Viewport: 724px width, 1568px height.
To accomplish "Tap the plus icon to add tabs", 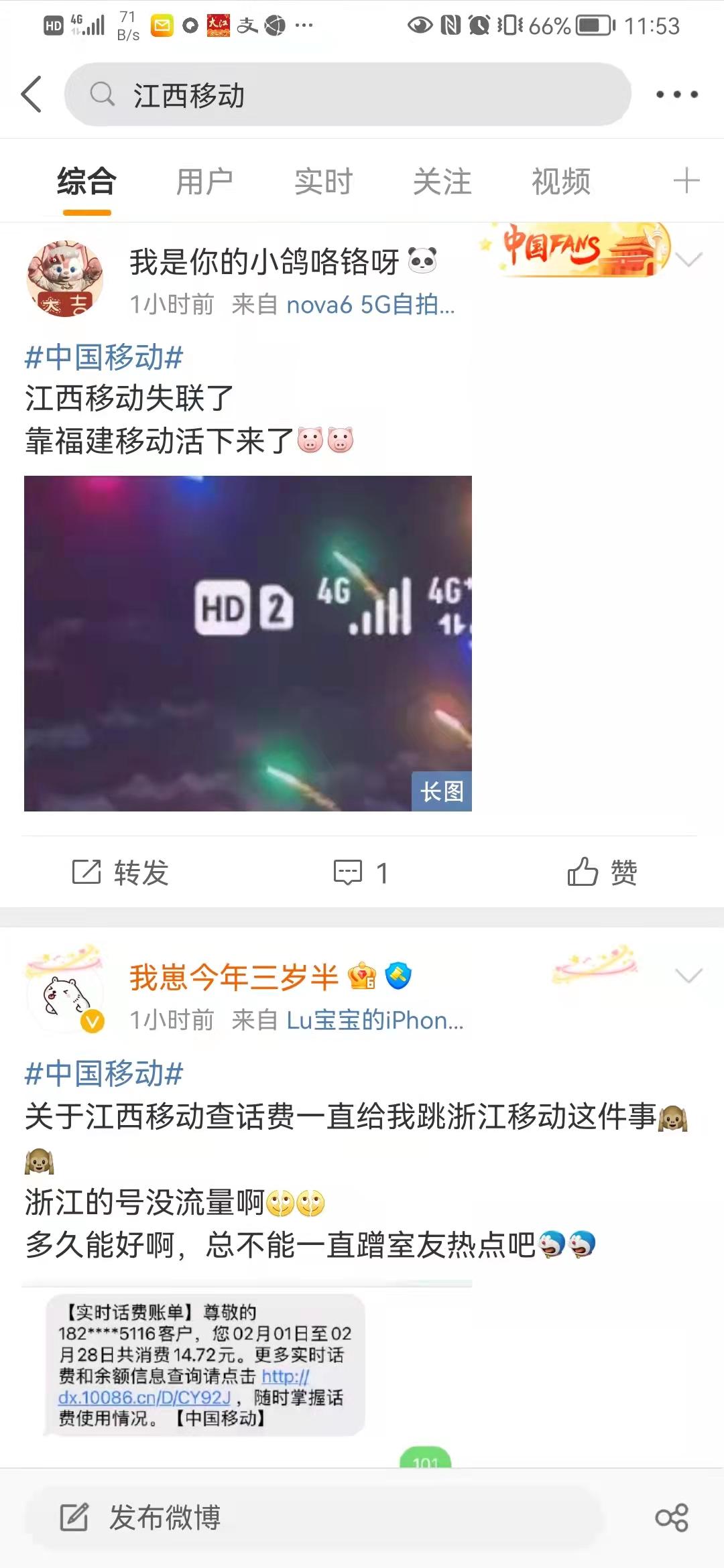I will (686, 182).
